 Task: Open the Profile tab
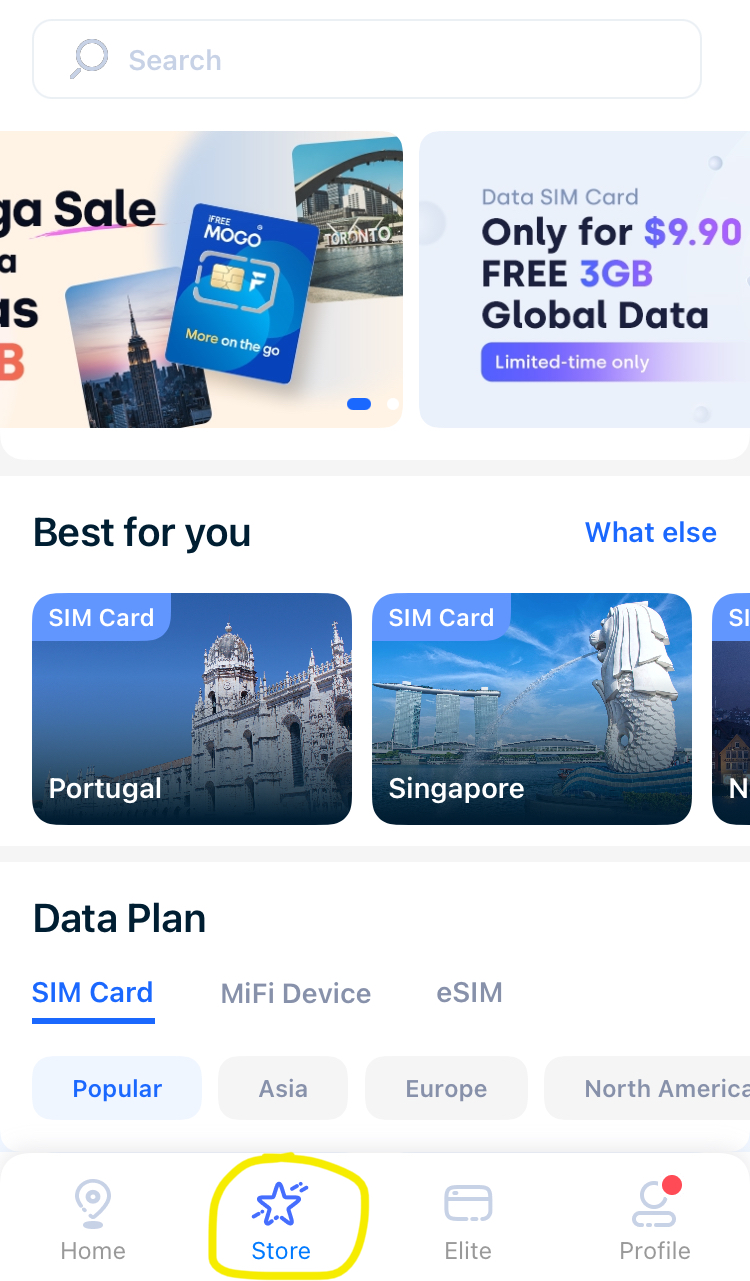[655, 1220]
